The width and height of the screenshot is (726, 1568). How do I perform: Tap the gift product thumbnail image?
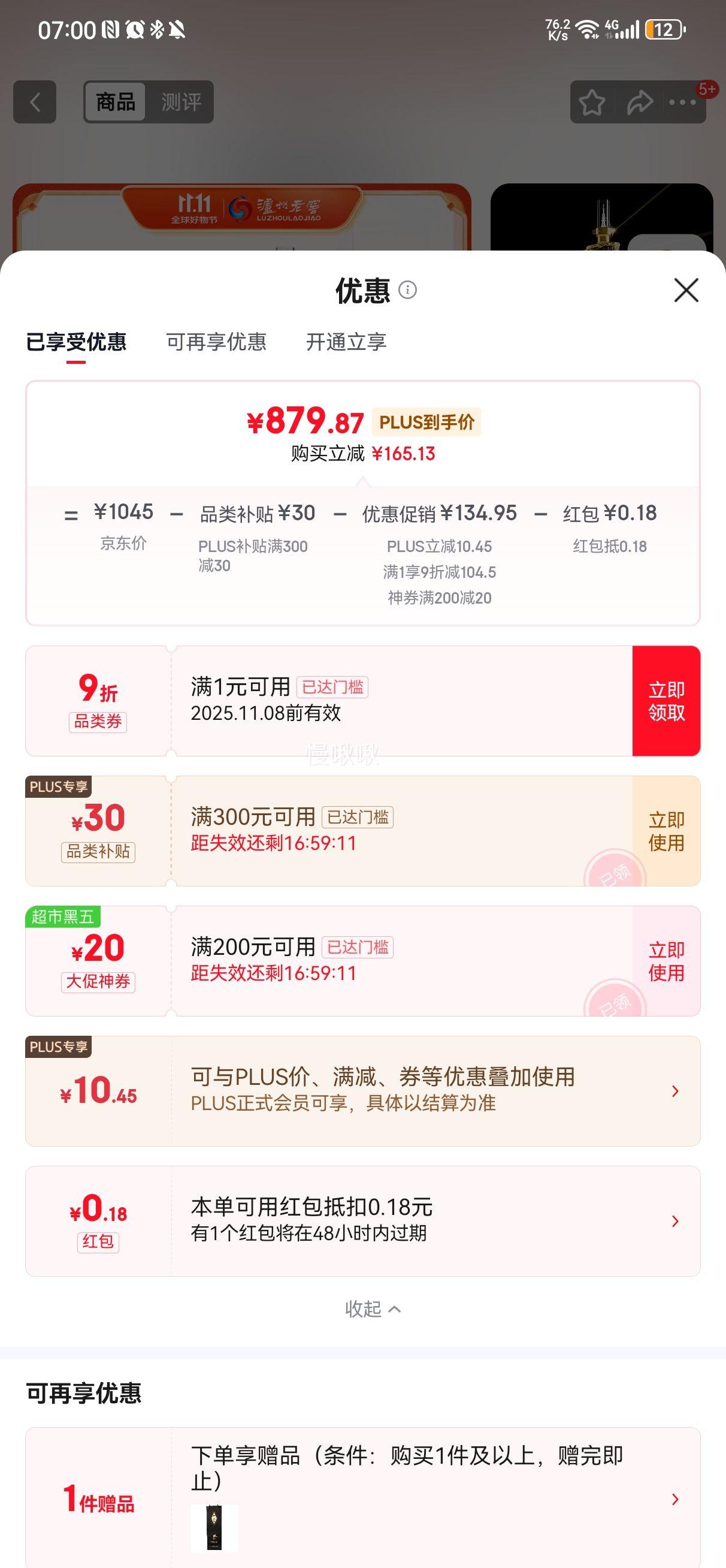(213, 1528)
